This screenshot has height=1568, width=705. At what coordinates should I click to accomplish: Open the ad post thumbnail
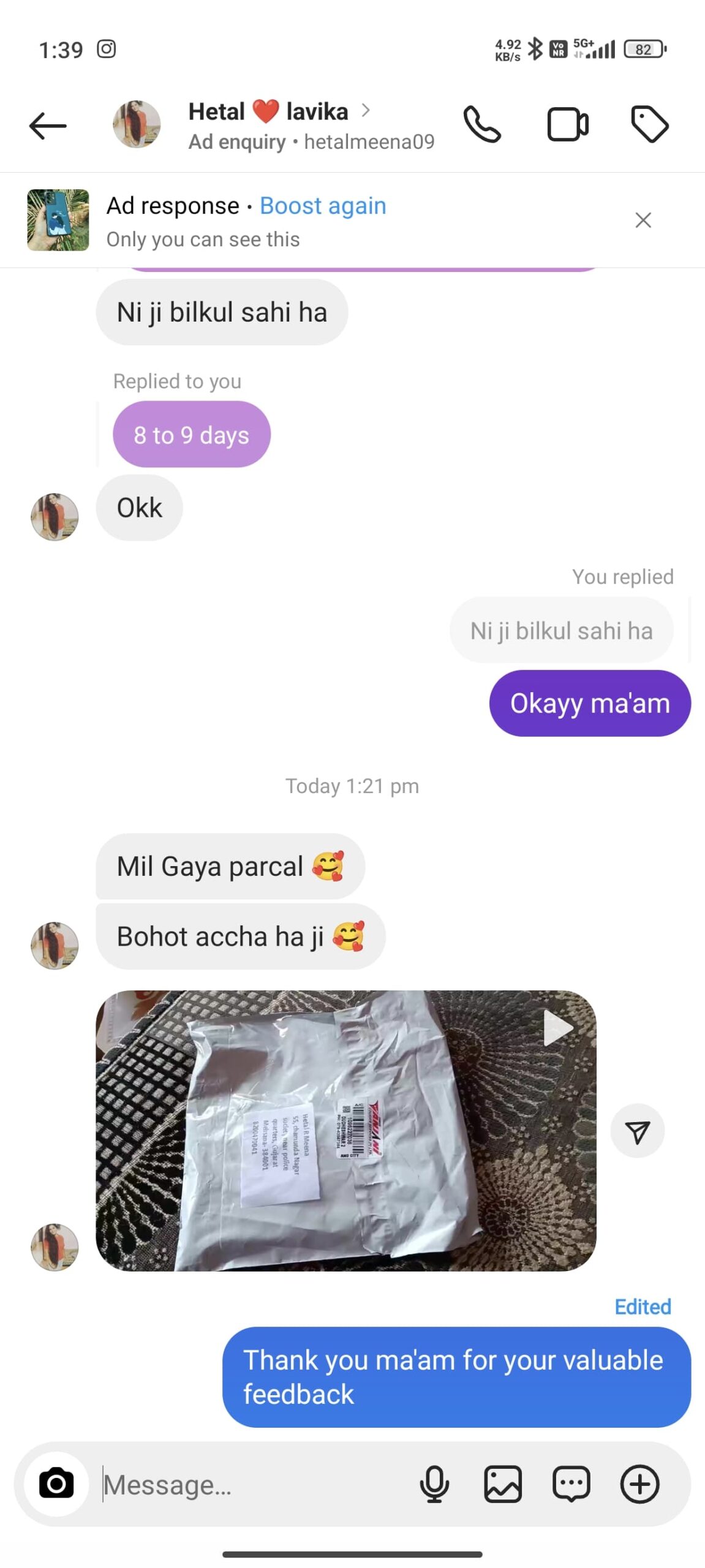pyautogui.click(x=58, y=220)
